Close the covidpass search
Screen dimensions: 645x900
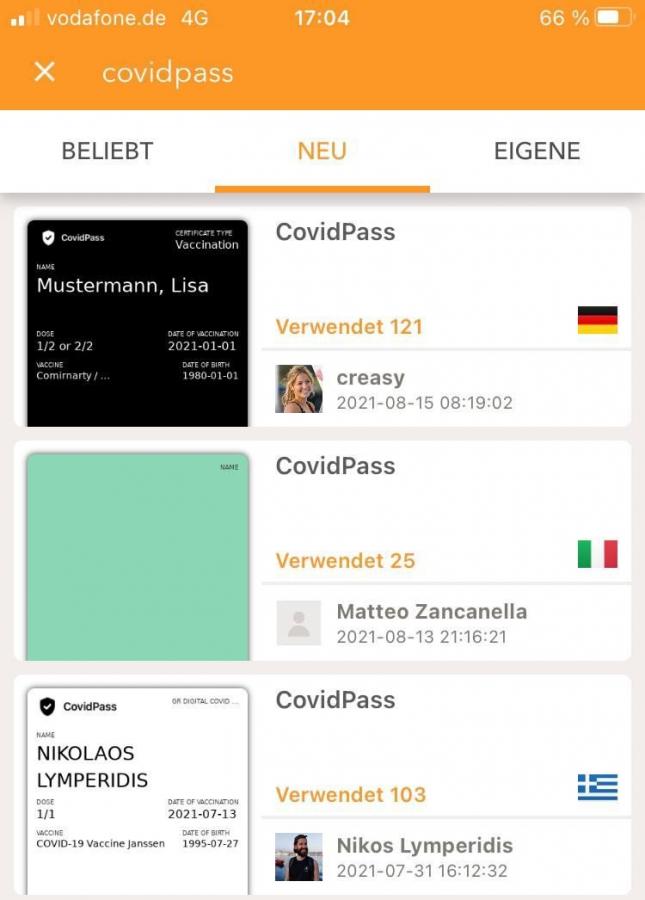(x=44, y=72)
